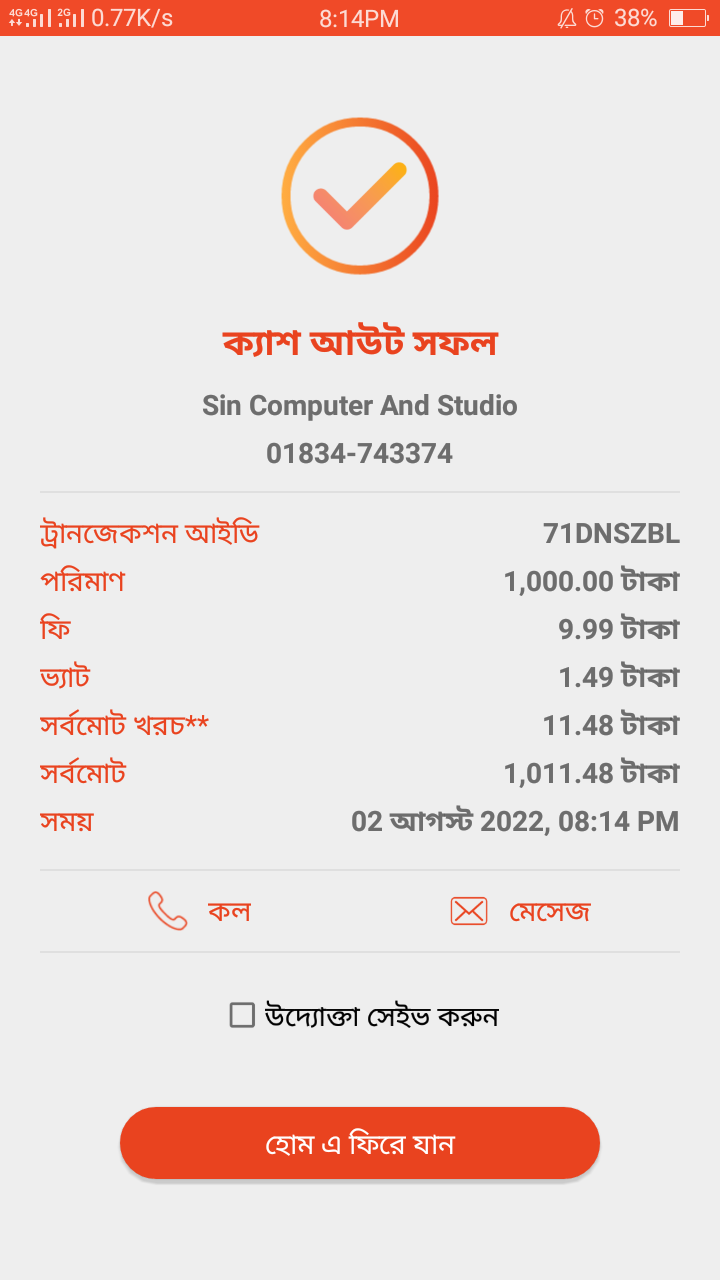Viewport: 720px width, 1280px height.
Task: Send a message via মেসেজ button
Action: pos(520,911)
